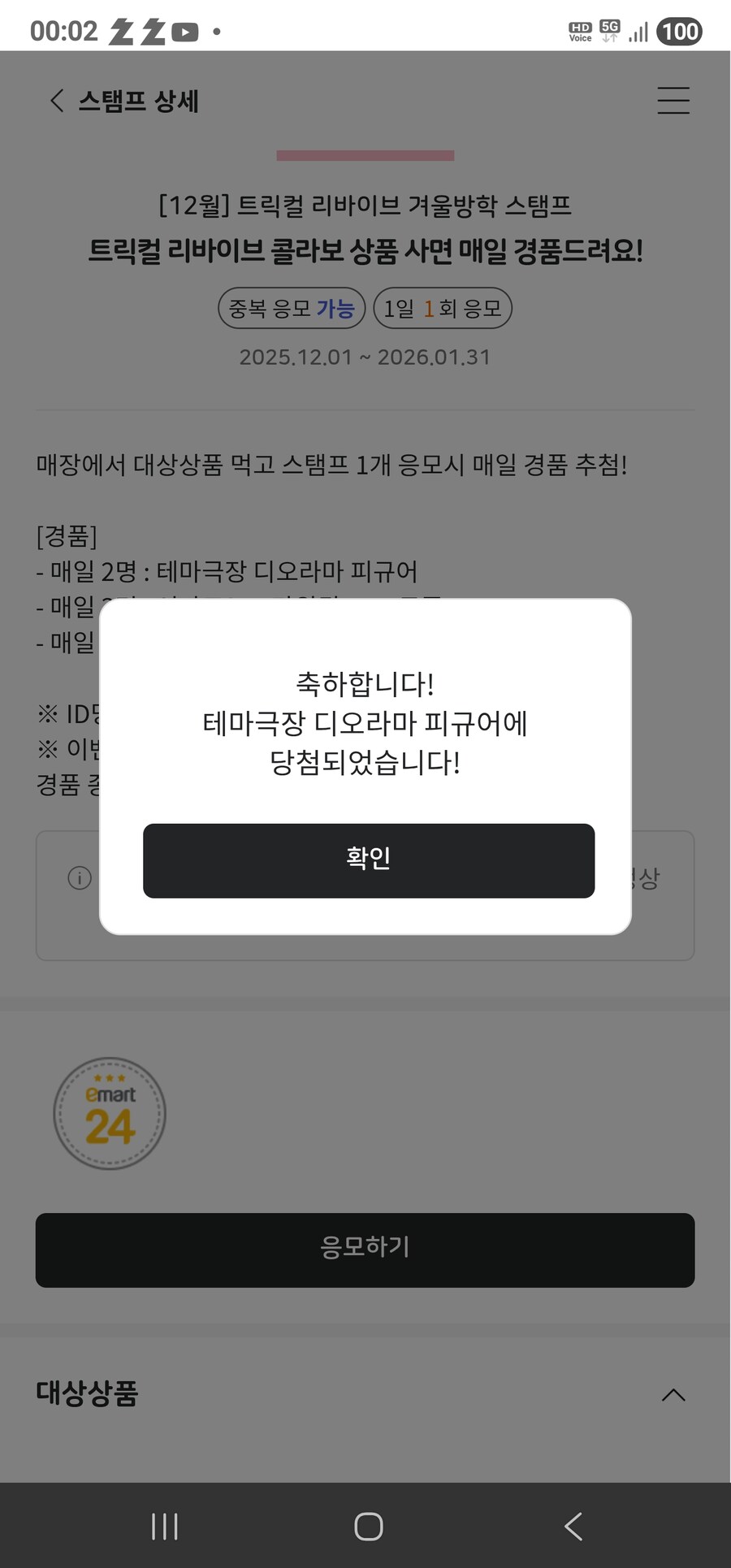Confirm the prize popup with 확인 button
This screenshot has width=731, height=1568.
click(368, 860)
